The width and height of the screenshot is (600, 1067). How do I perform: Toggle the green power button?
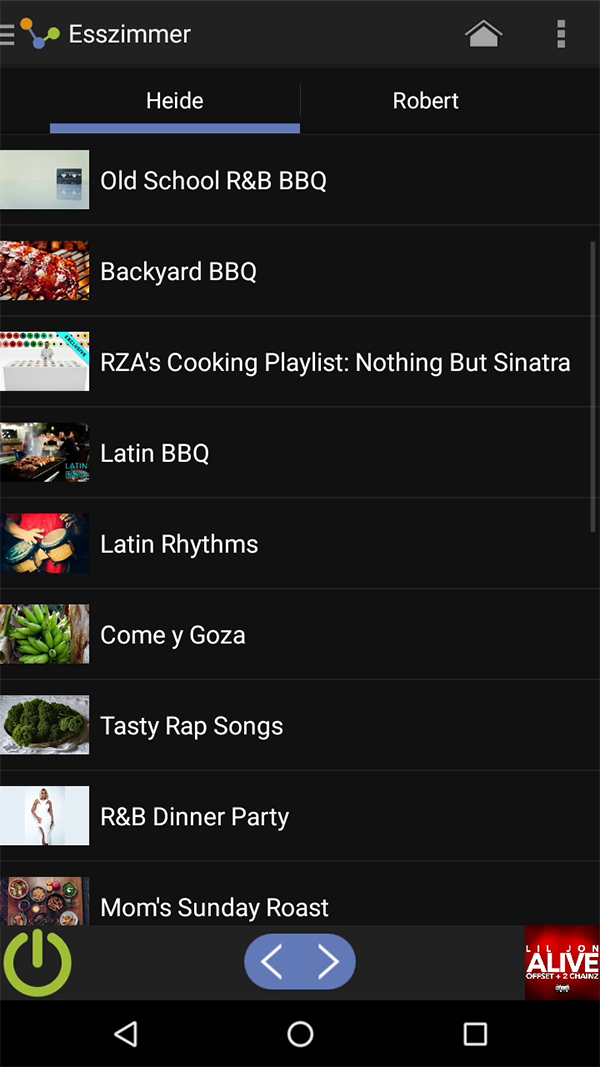pos(38,963)
